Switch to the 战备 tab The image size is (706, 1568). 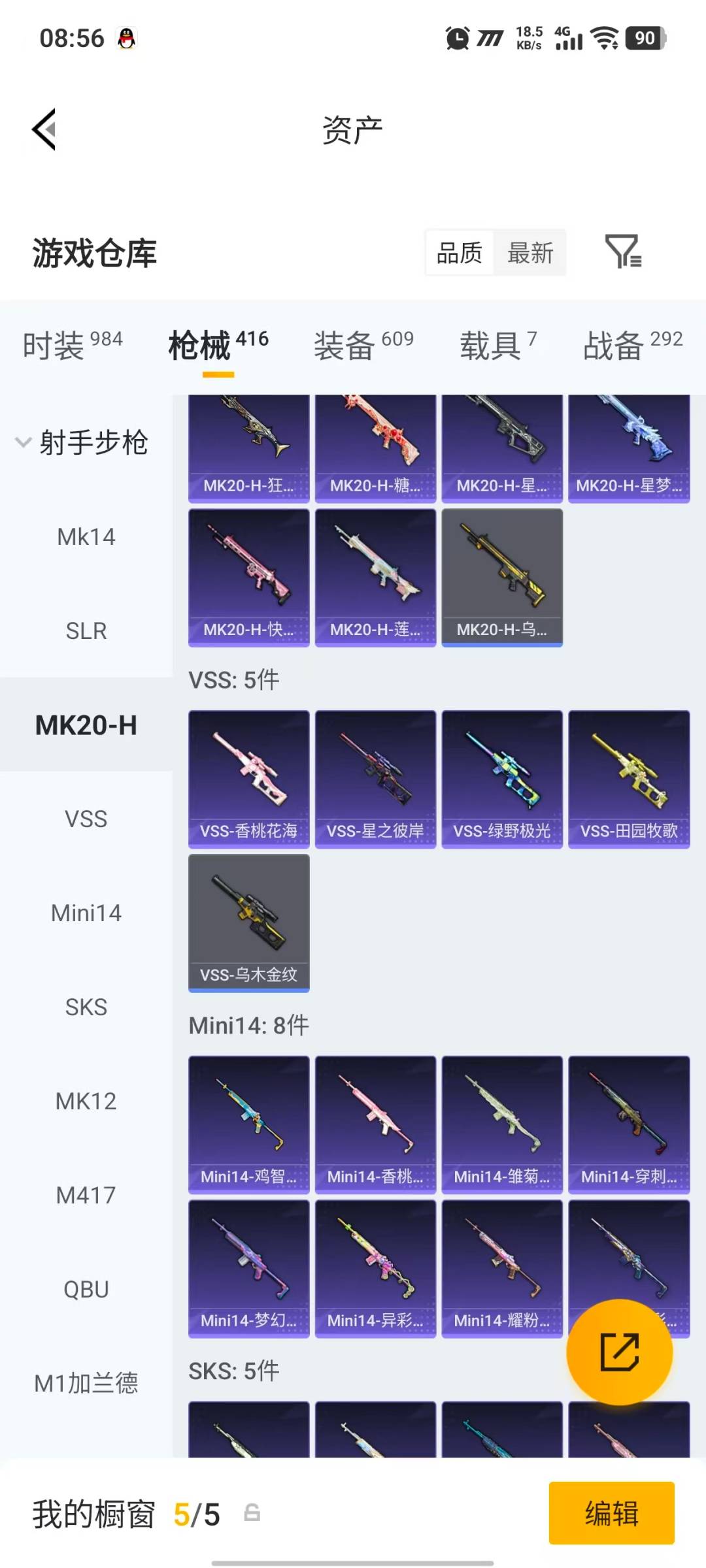[x=632, y=344]
